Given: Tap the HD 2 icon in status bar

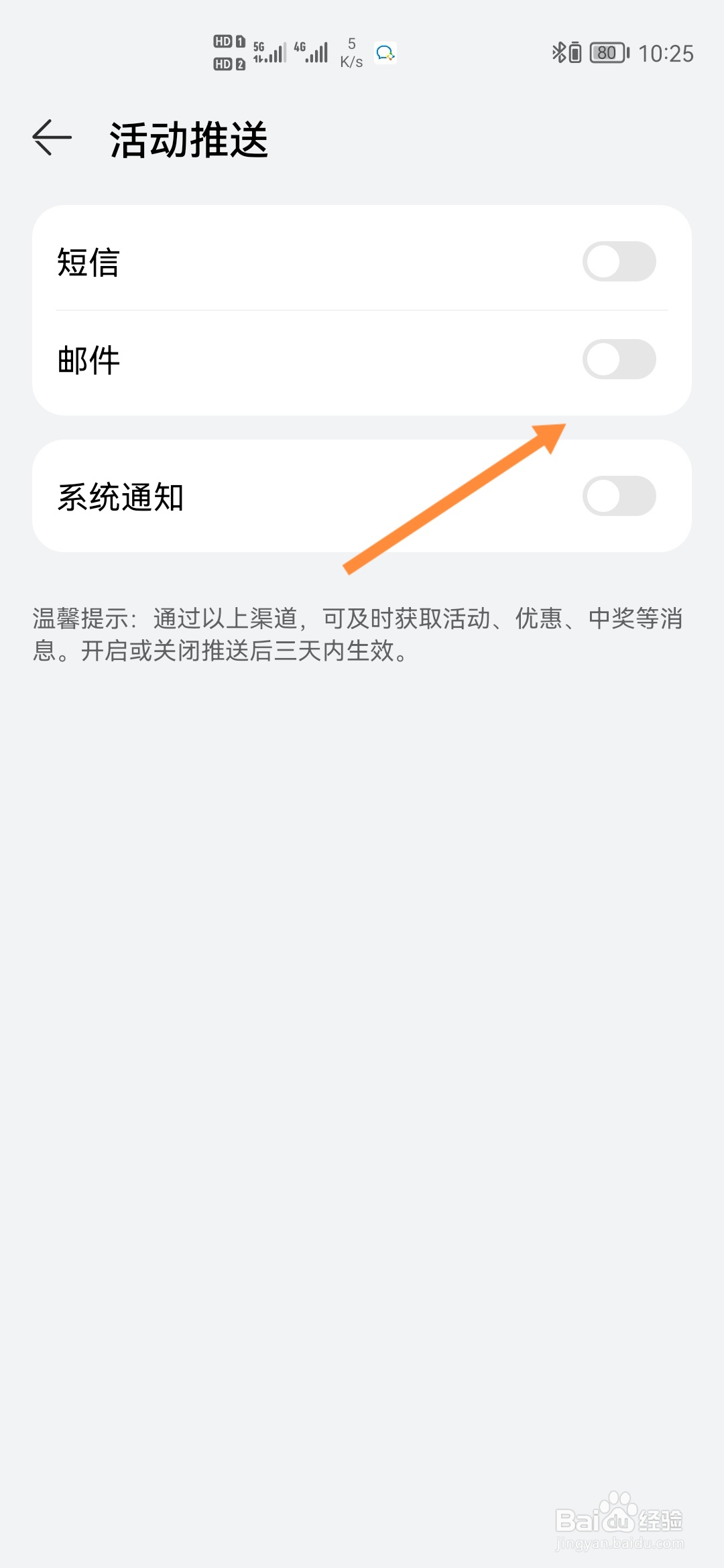Looking at the screenshot, I should (228, 64).
